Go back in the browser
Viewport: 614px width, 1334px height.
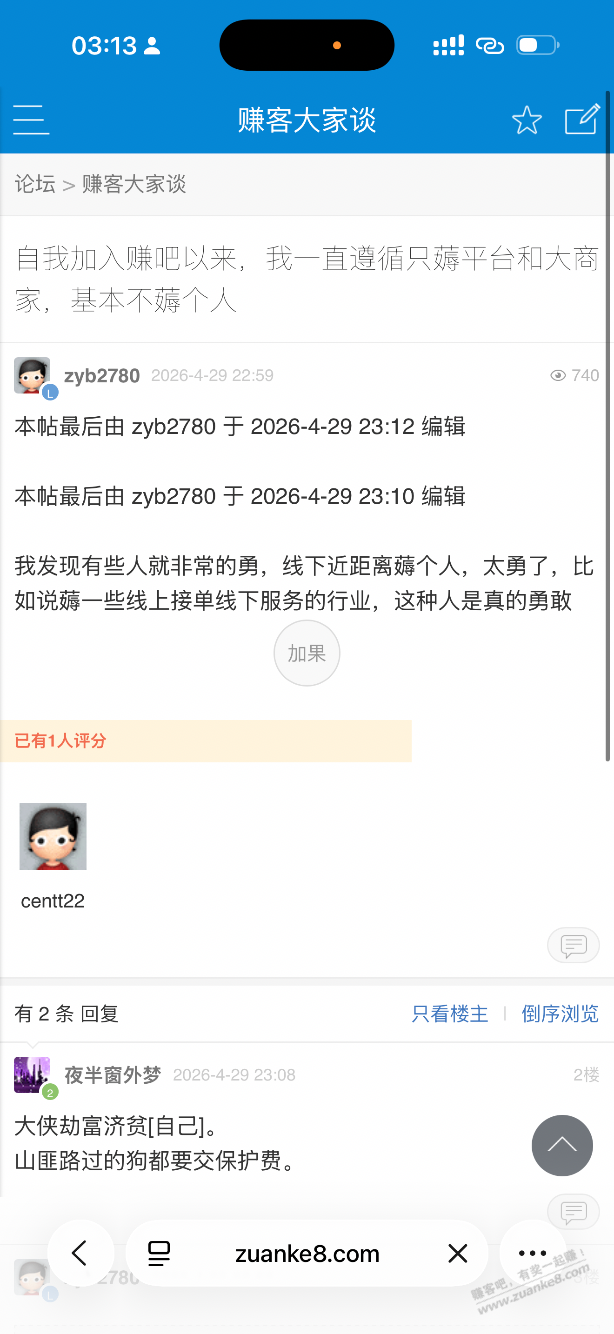[x=80, y=1253]
